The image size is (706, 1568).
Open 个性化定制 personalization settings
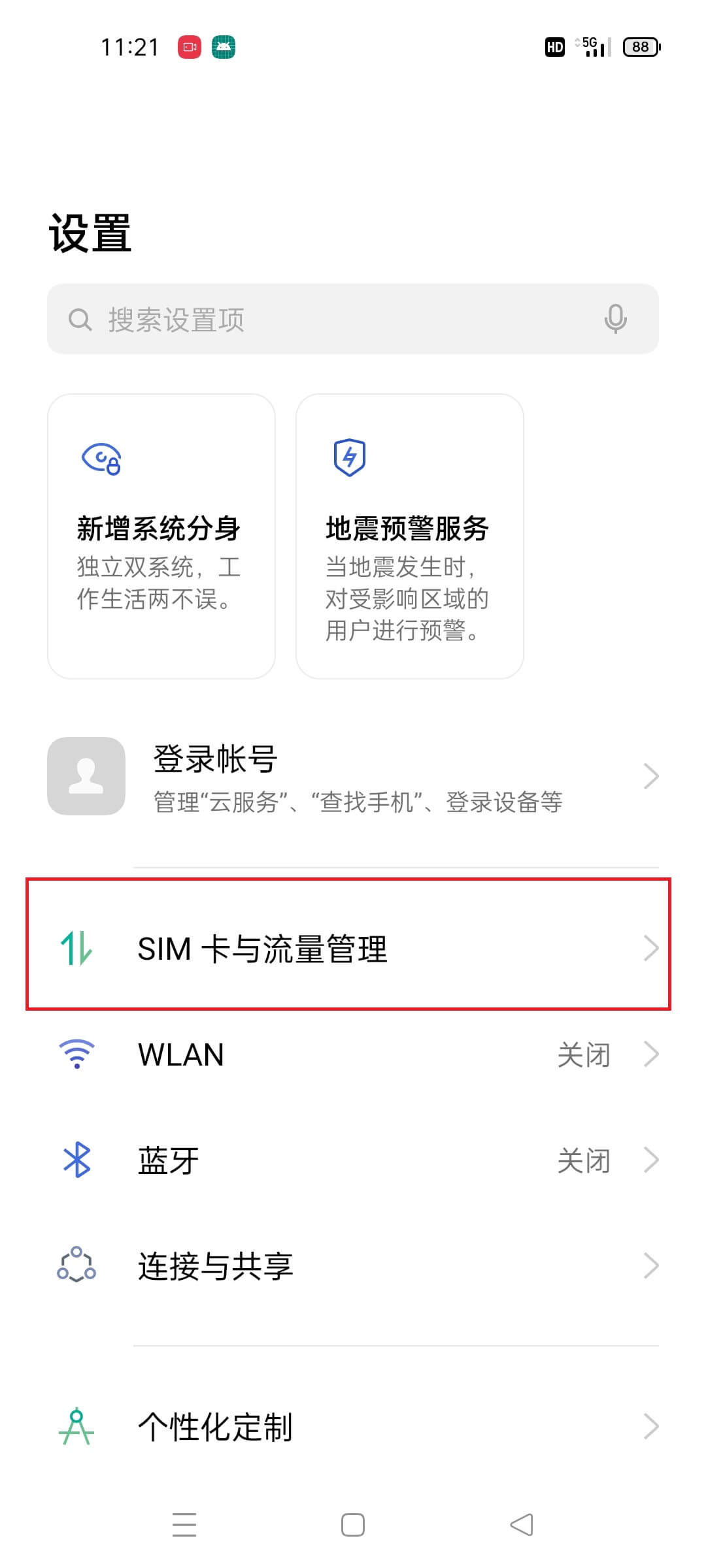tap(353, 1426)
